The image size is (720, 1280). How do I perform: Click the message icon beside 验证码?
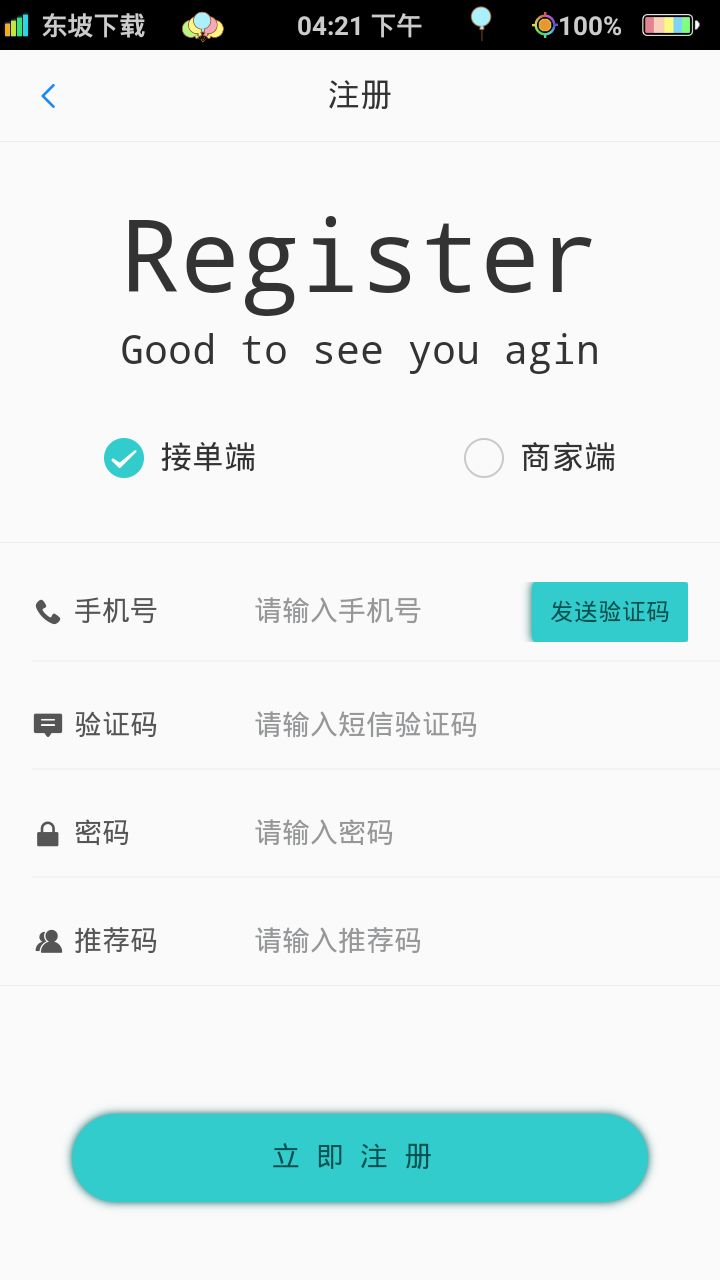[47, 724]
